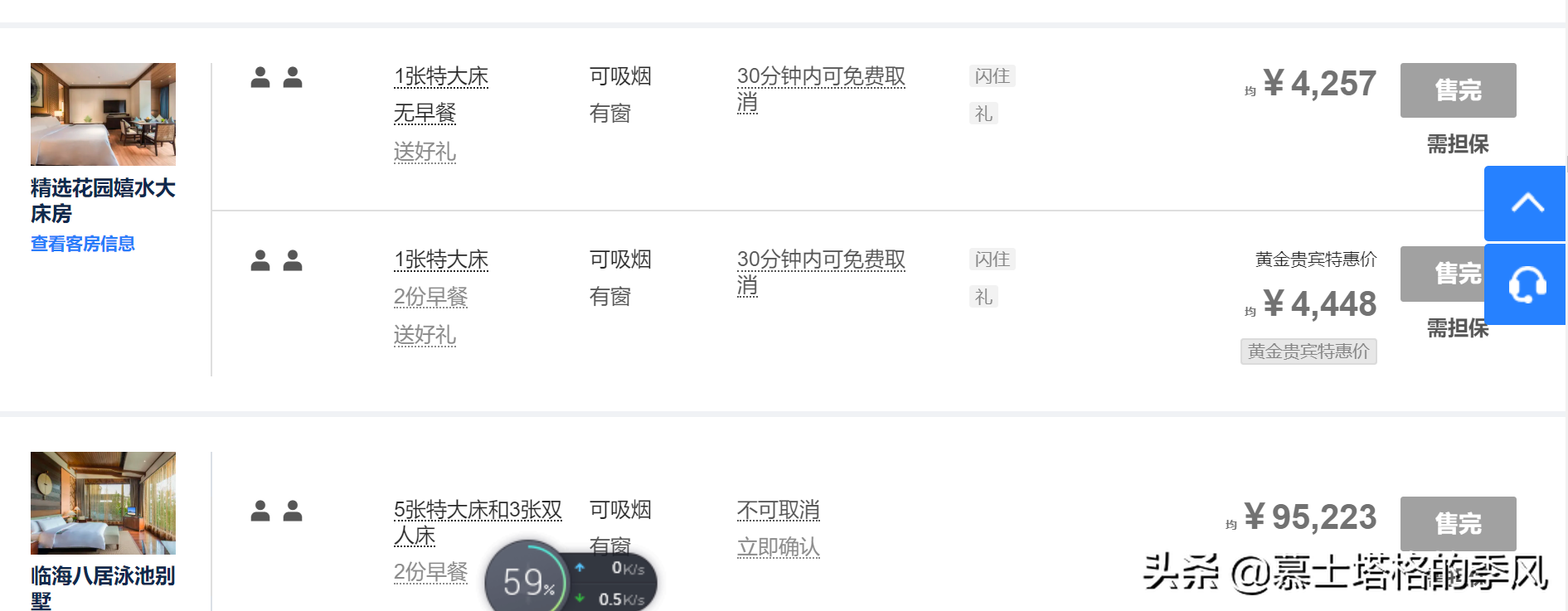Tap 售完 button for the ¥4,257 room

click(1458, 90)
